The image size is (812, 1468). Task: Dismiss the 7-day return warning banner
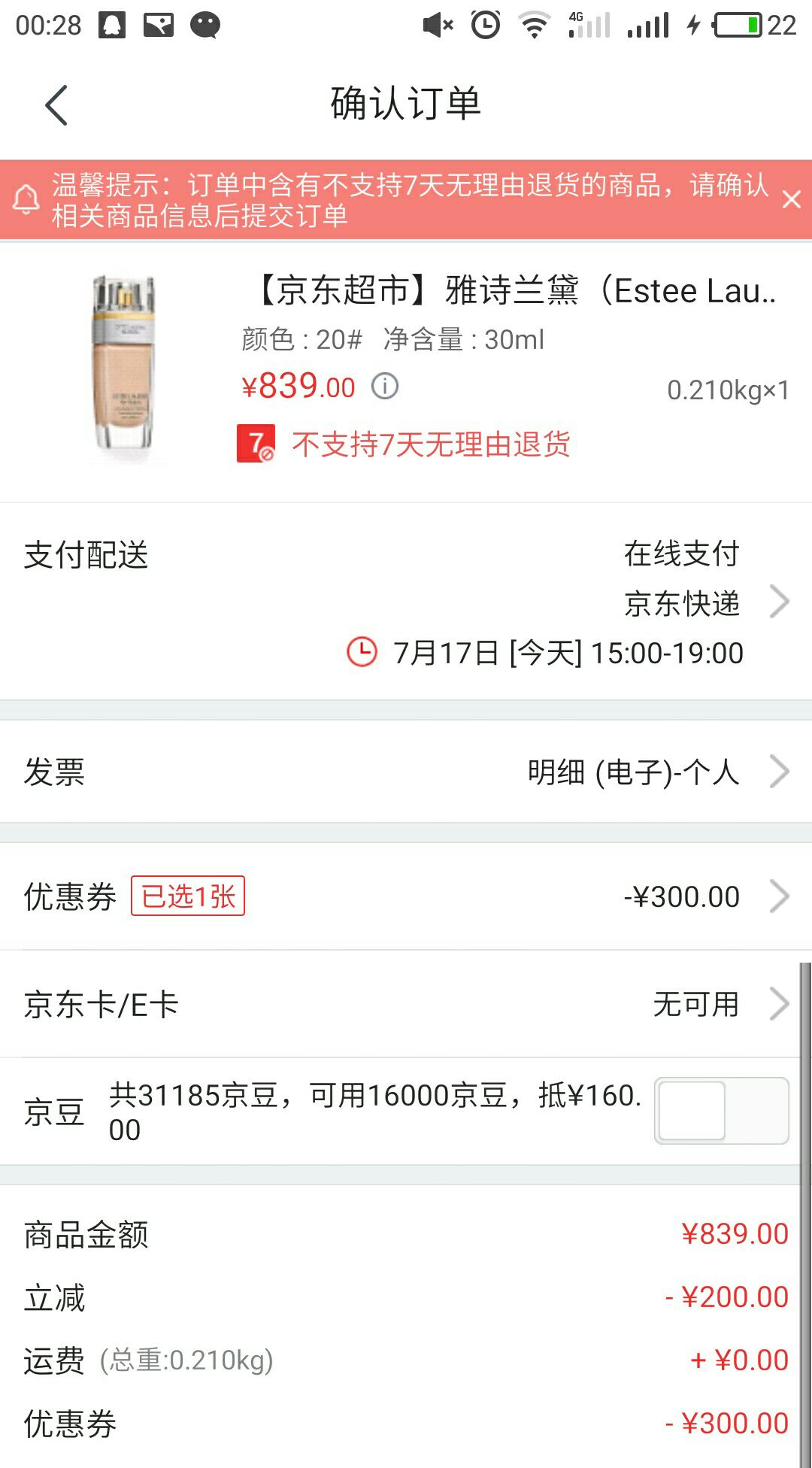pos(791,200)
